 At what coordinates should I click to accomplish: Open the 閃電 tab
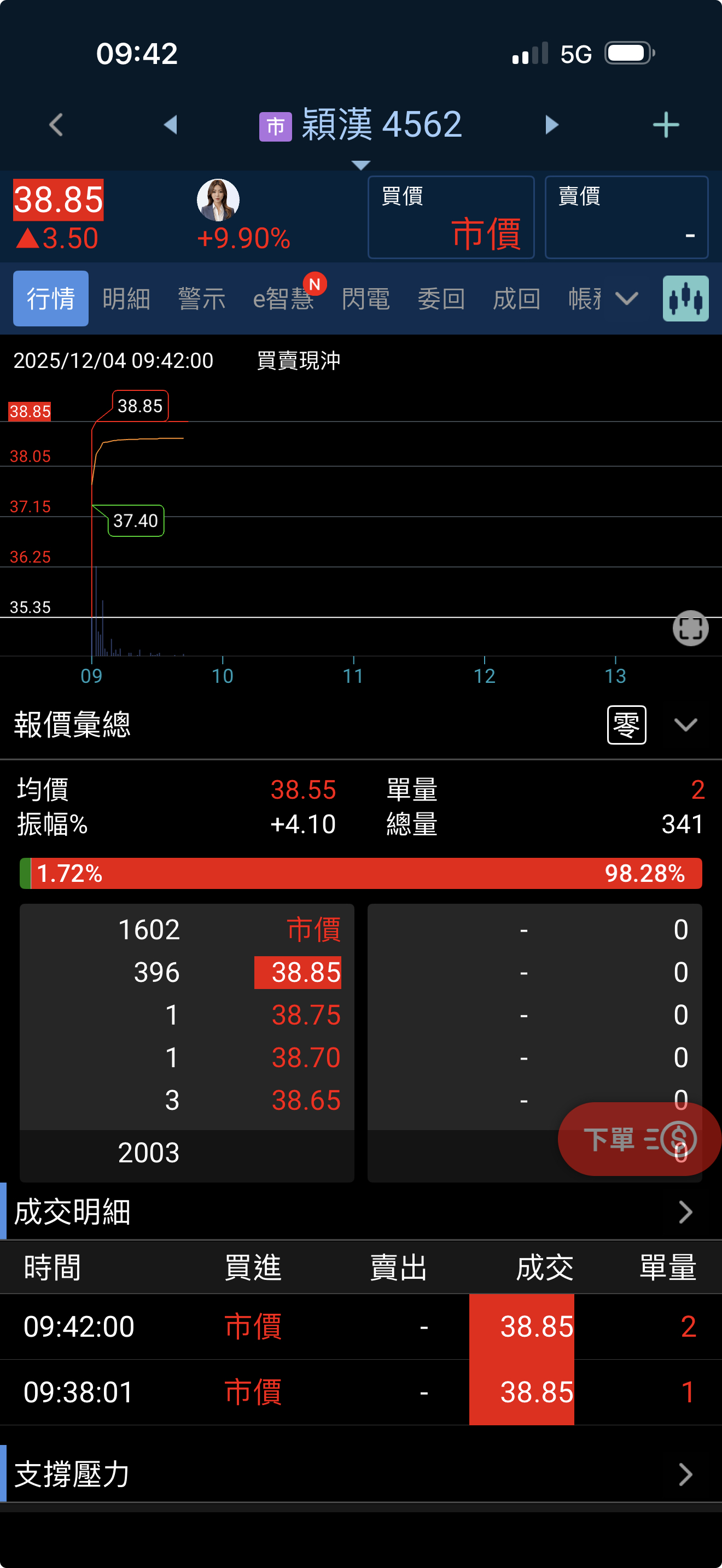pos(365,299)
